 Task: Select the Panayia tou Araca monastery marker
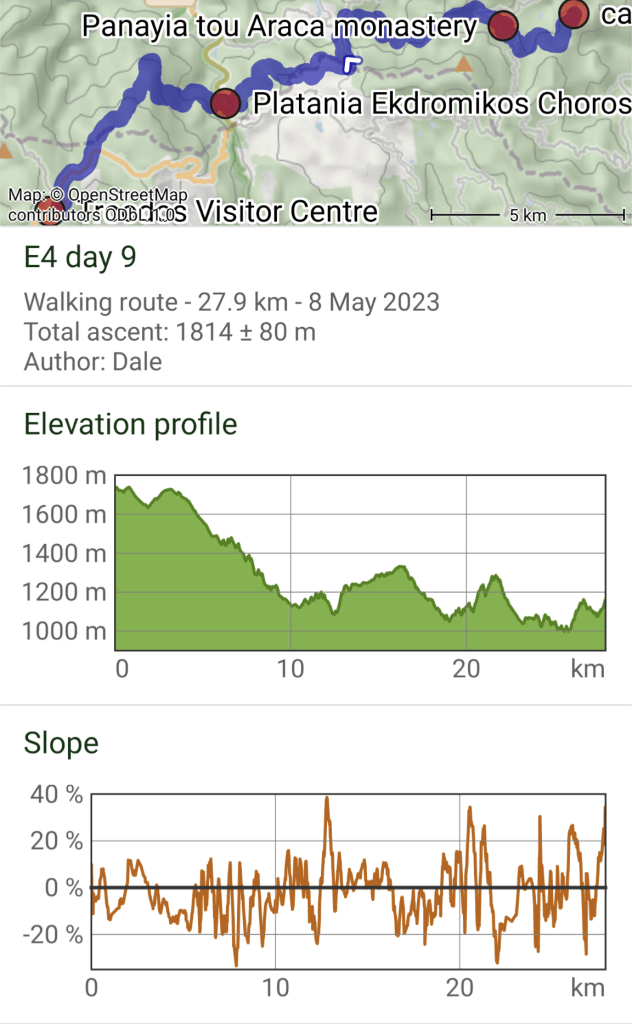(504, 26)
